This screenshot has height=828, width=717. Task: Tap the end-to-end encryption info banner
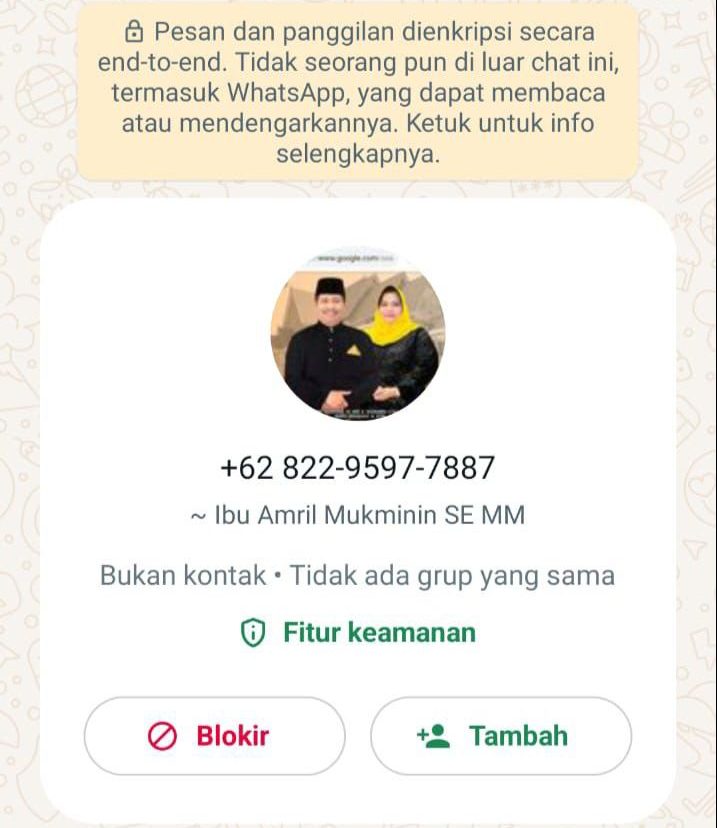tap(358, 93)
